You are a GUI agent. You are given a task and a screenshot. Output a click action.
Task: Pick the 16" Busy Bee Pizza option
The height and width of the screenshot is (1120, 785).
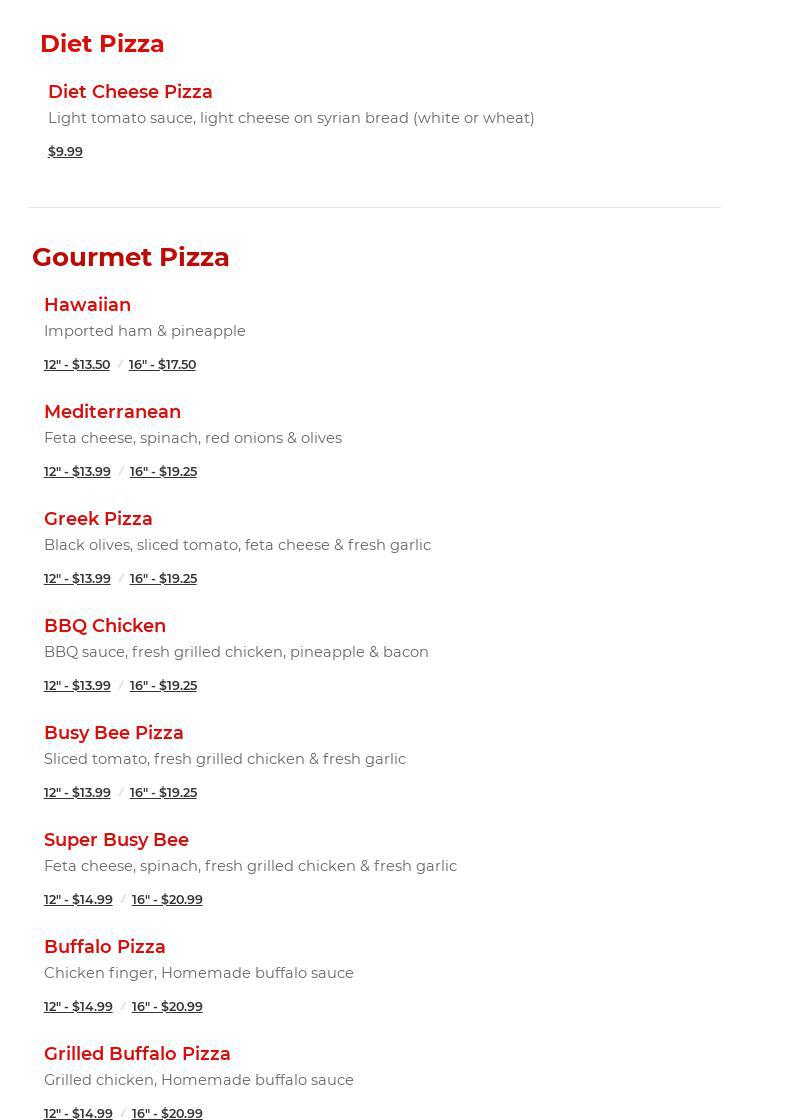[163, 793]
